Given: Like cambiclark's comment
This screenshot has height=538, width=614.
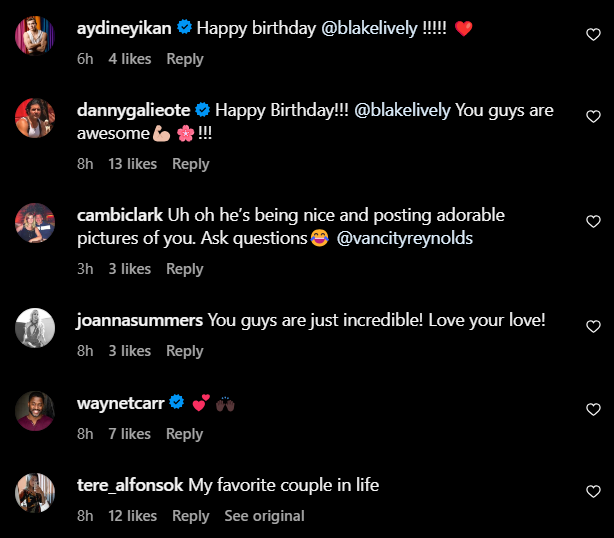Looking at the screenshot, I should [x=592, y=222].
